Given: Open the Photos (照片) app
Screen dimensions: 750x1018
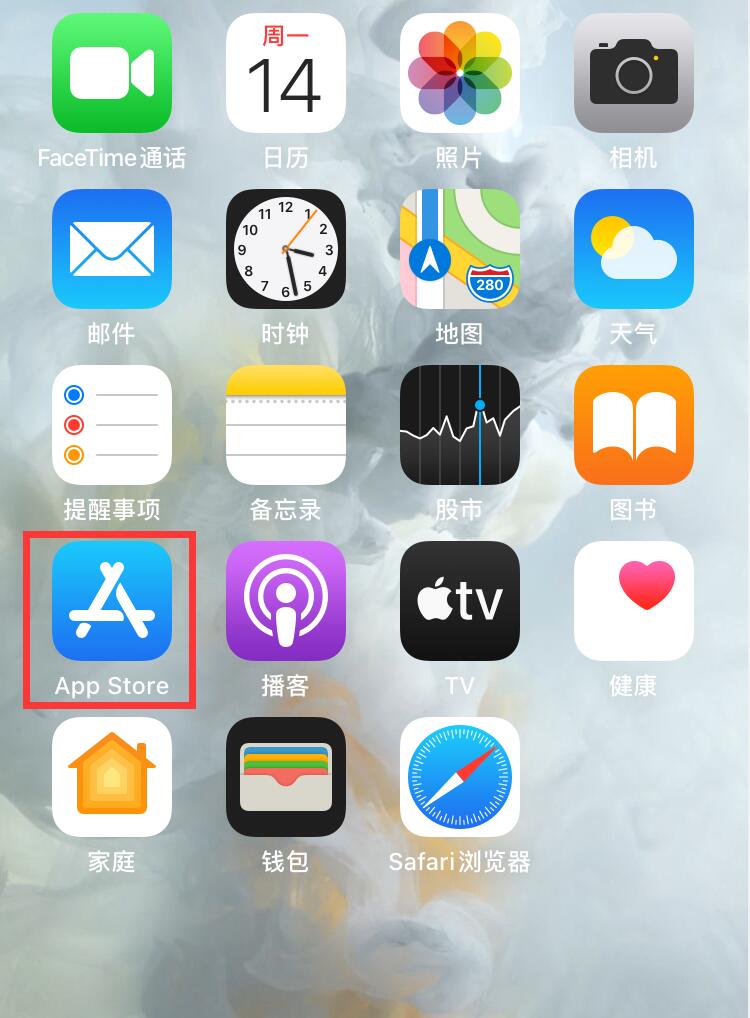Looking at the screenshot, I should pos(459,73).
